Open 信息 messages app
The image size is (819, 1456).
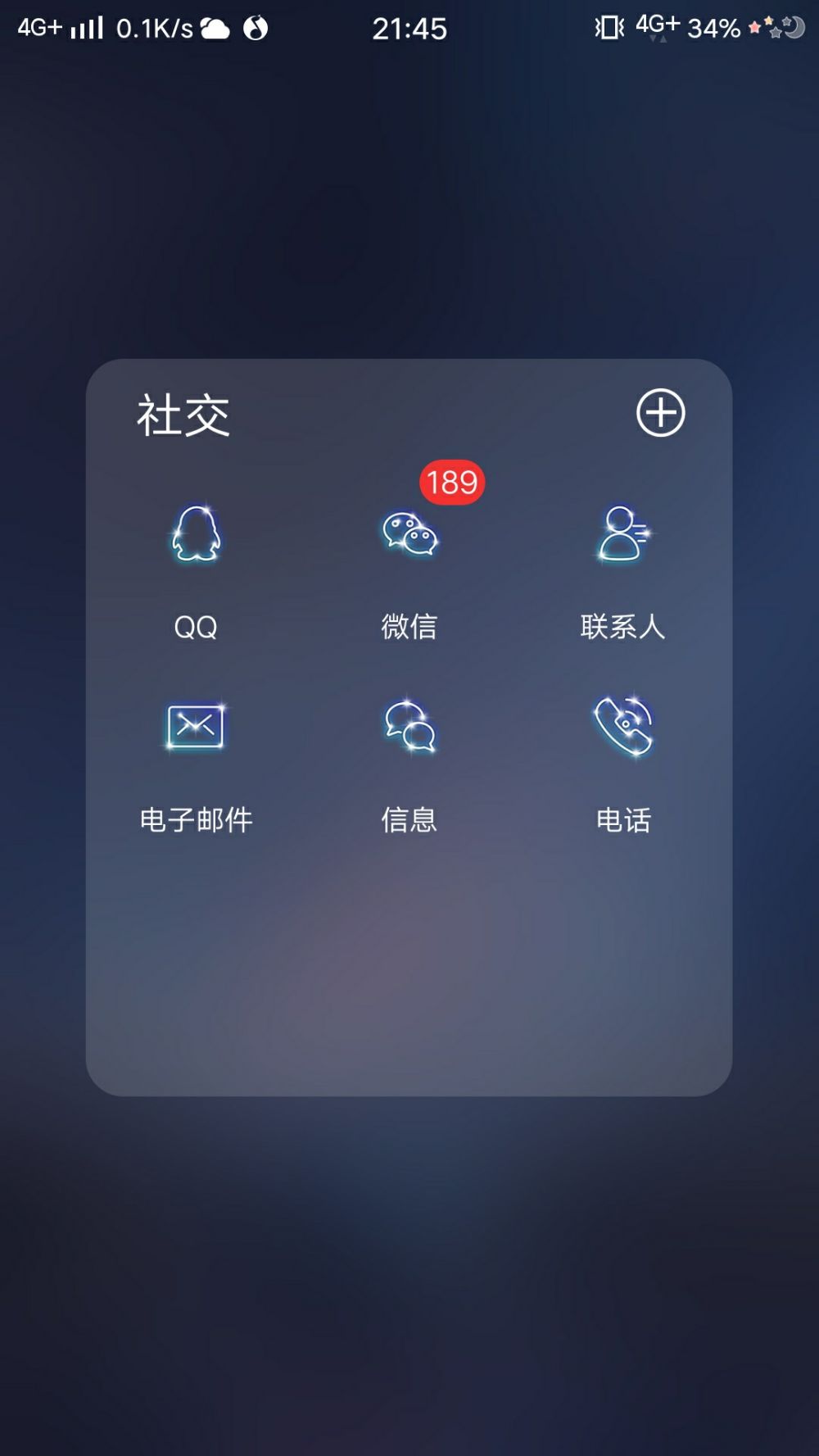click(x=409, y=727)
